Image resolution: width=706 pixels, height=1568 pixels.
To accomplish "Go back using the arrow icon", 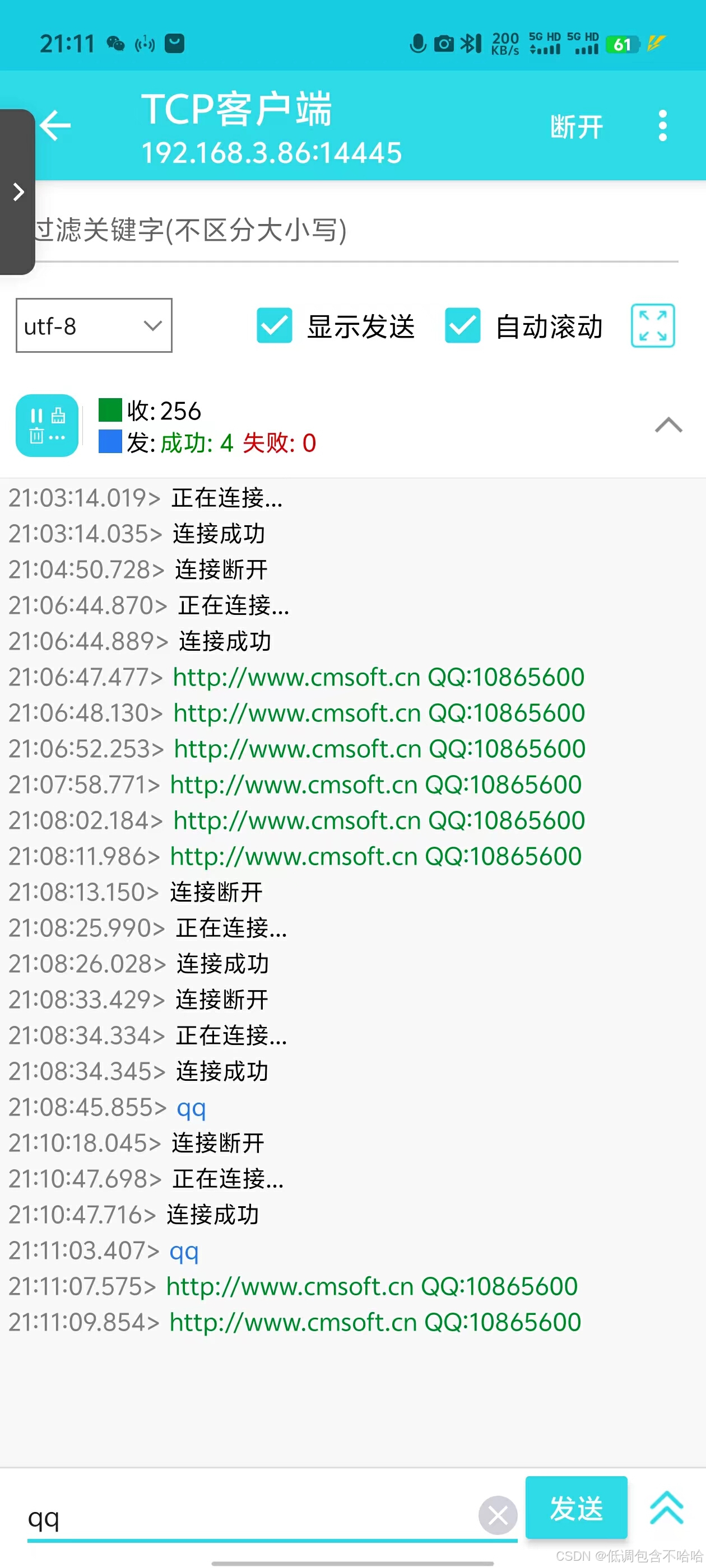I will [x=55, y=125].
